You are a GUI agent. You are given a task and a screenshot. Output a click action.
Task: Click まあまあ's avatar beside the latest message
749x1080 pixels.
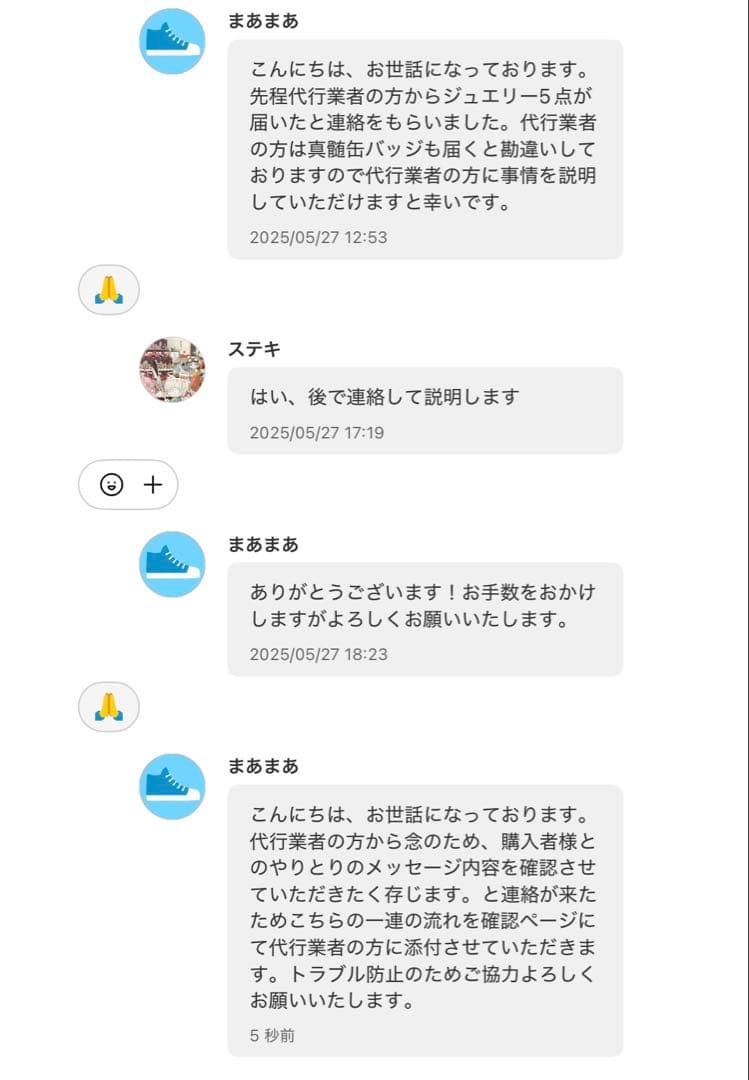(171, 786)
